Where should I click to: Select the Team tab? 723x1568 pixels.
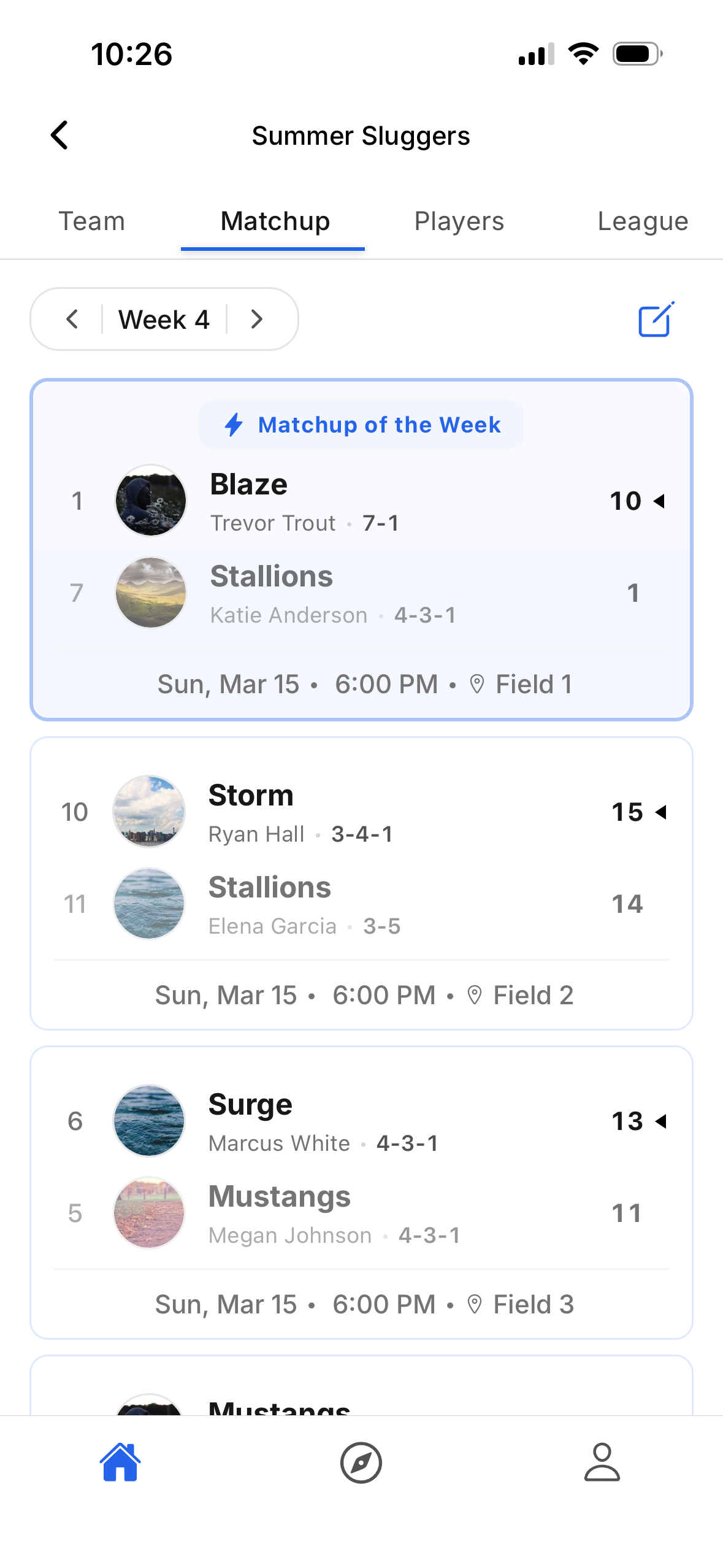[91, 221]
